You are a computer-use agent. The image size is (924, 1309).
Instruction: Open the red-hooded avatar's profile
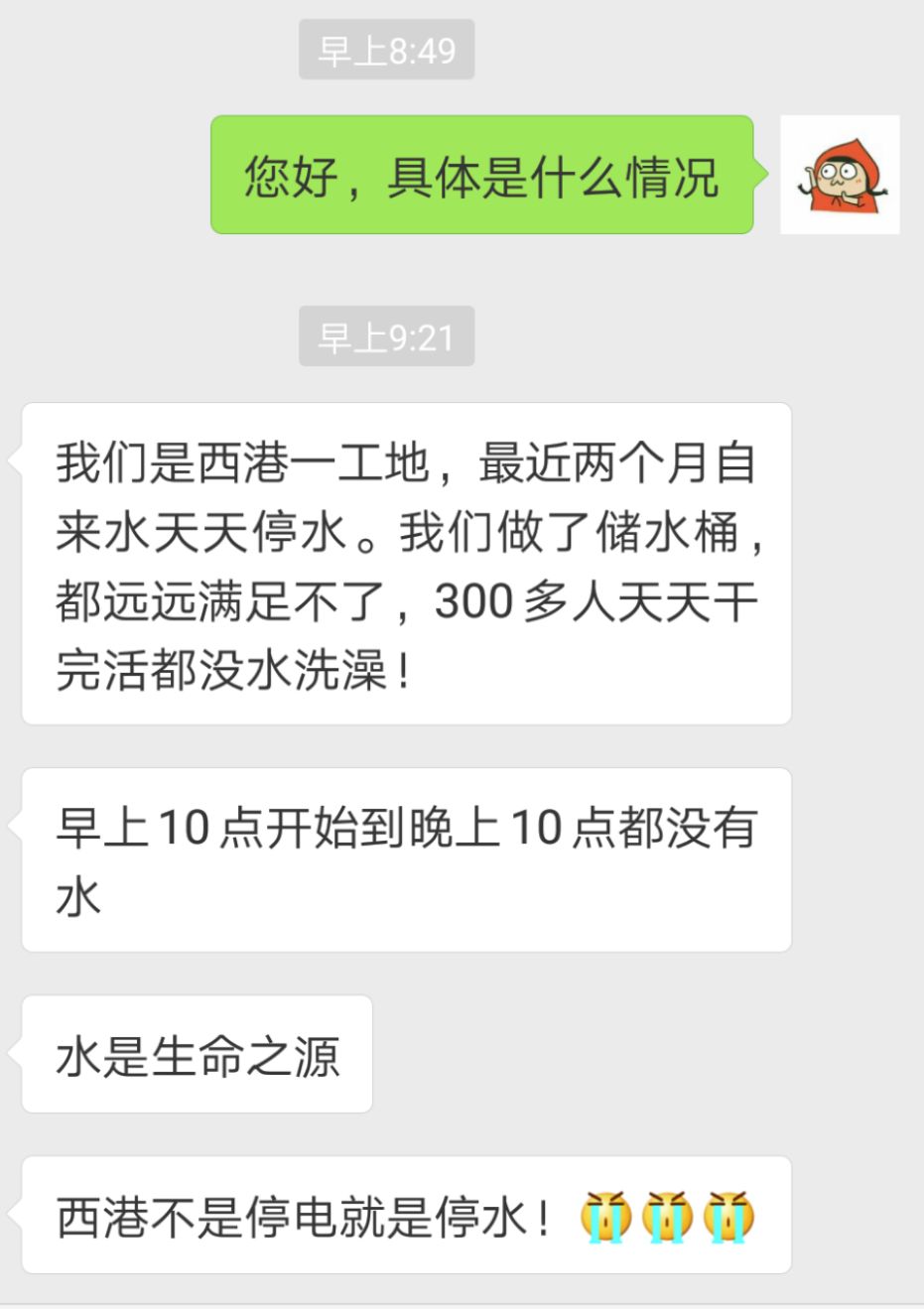[x=840, y=175]
